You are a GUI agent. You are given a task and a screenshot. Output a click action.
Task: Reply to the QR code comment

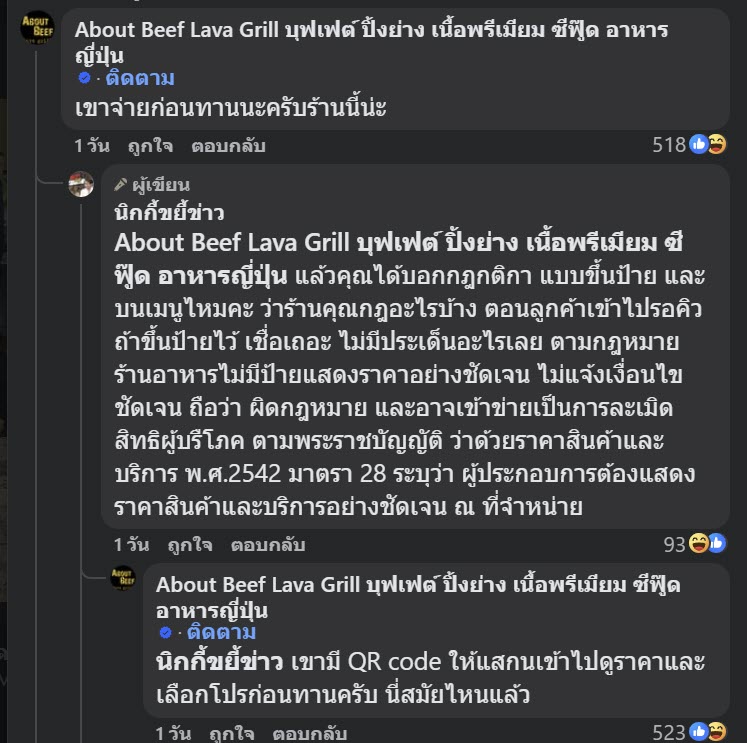[x=308, y=734]
